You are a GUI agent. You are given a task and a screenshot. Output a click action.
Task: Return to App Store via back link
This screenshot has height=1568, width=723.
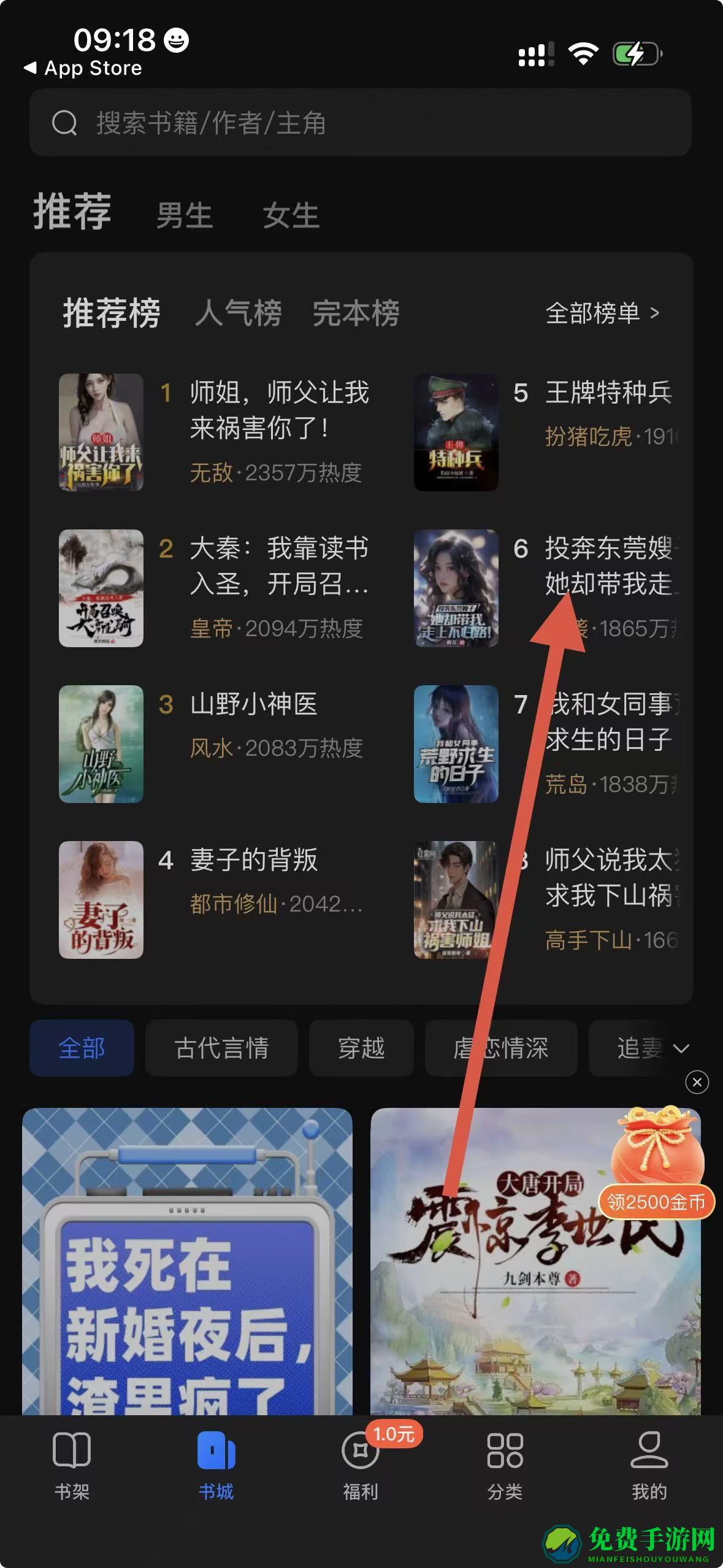[x=83, y=68]
